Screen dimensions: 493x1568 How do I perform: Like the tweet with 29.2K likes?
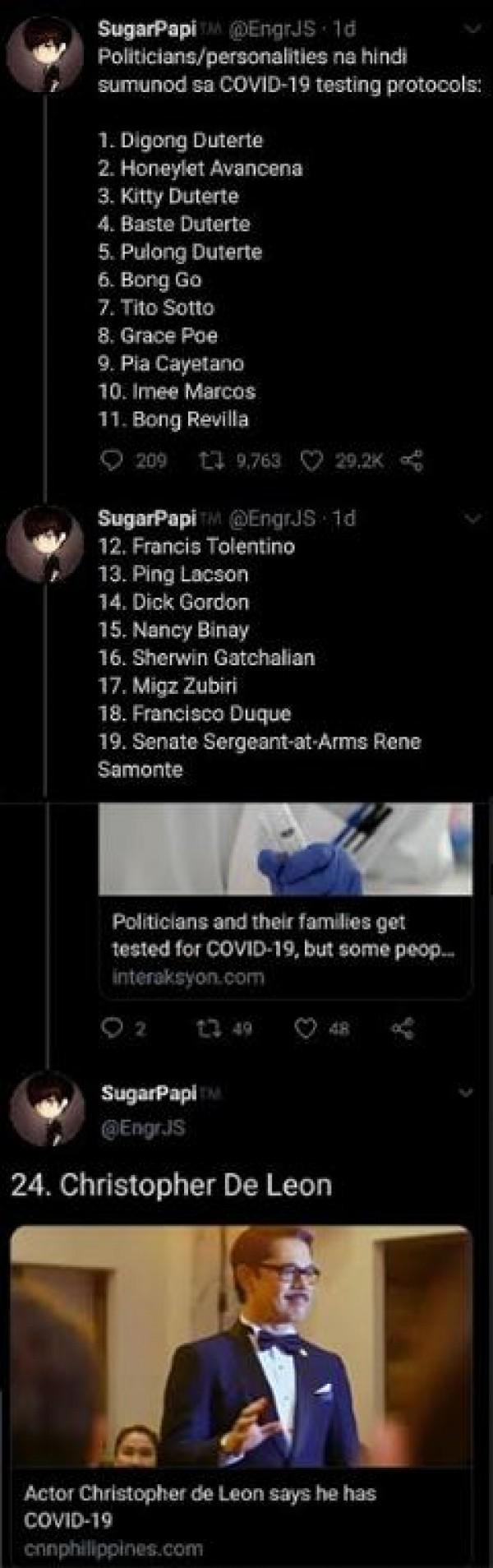point(311,460)
